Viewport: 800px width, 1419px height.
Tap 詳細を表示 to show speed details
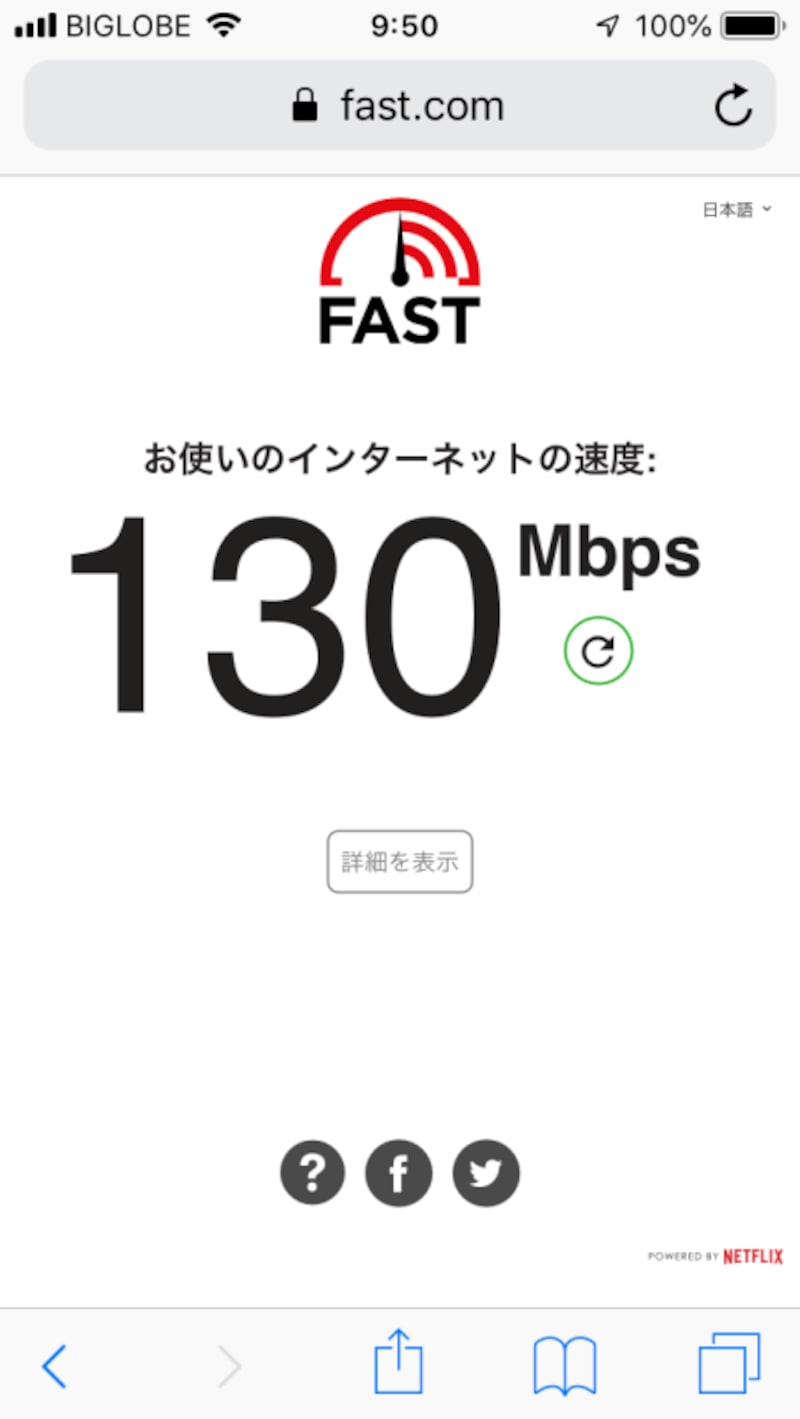pos(399,861)
